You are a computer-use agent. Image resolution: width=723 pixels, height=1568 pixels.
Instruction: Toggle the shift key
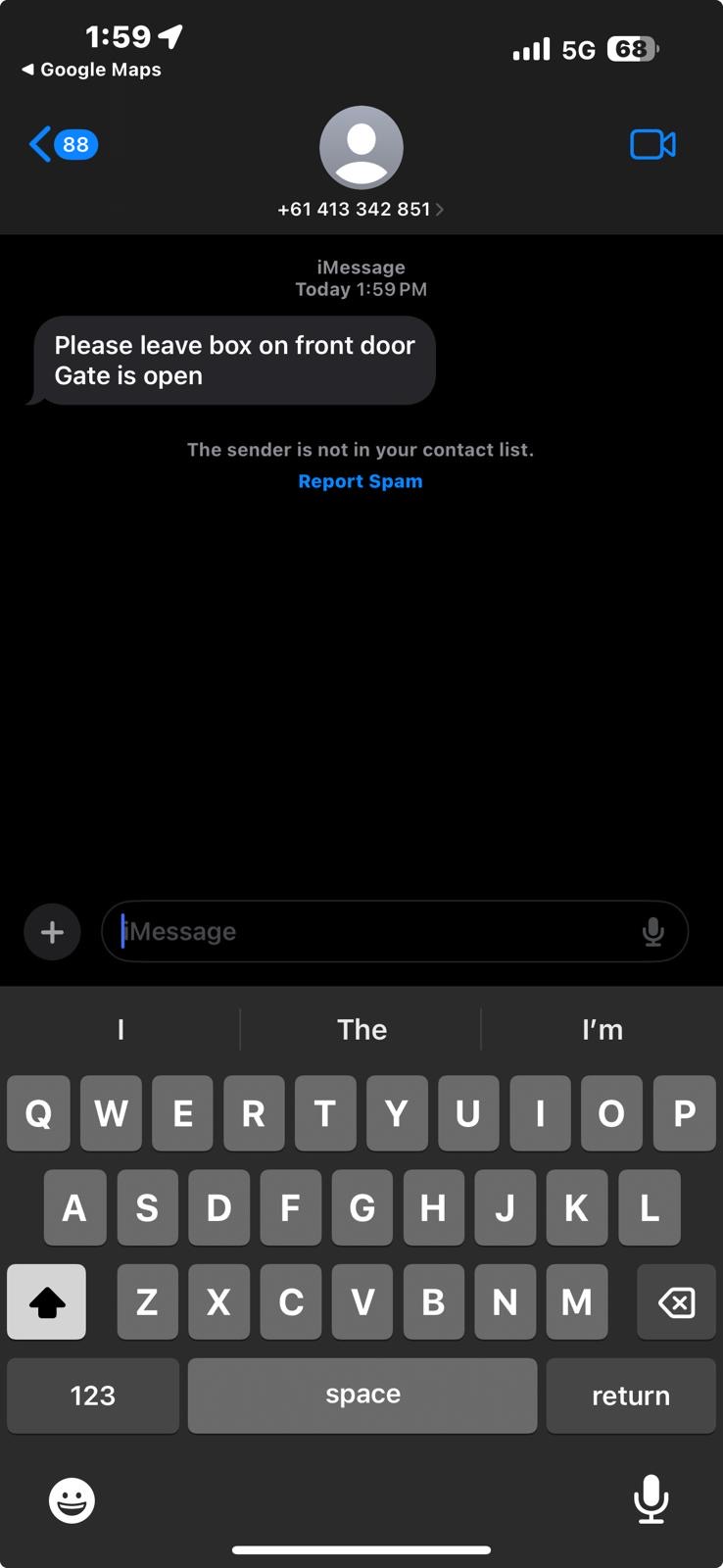pos(46,1302)
